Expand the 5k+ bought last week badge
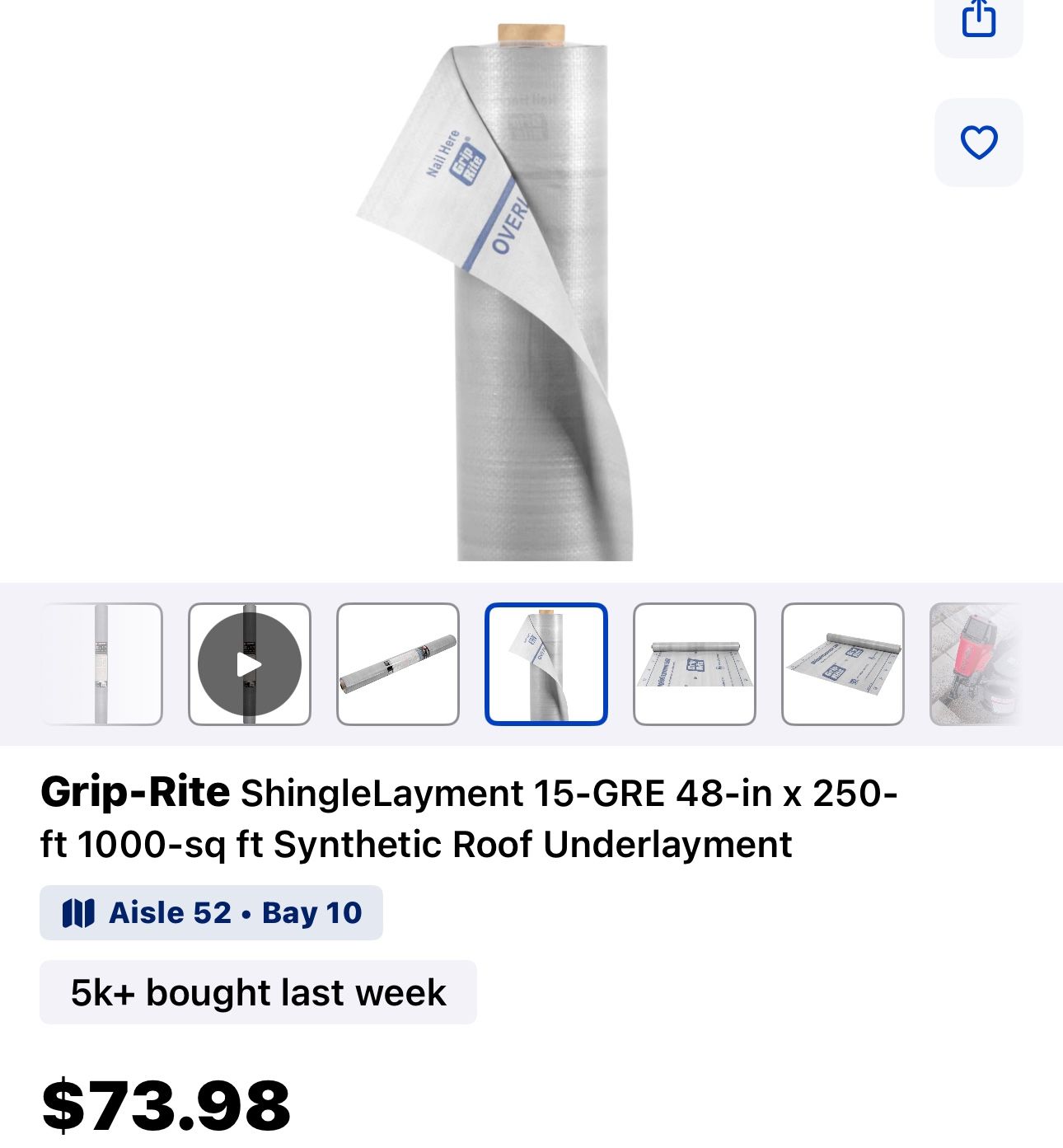This screenshot has width=1063, height=1148. (x=258, y=993)
